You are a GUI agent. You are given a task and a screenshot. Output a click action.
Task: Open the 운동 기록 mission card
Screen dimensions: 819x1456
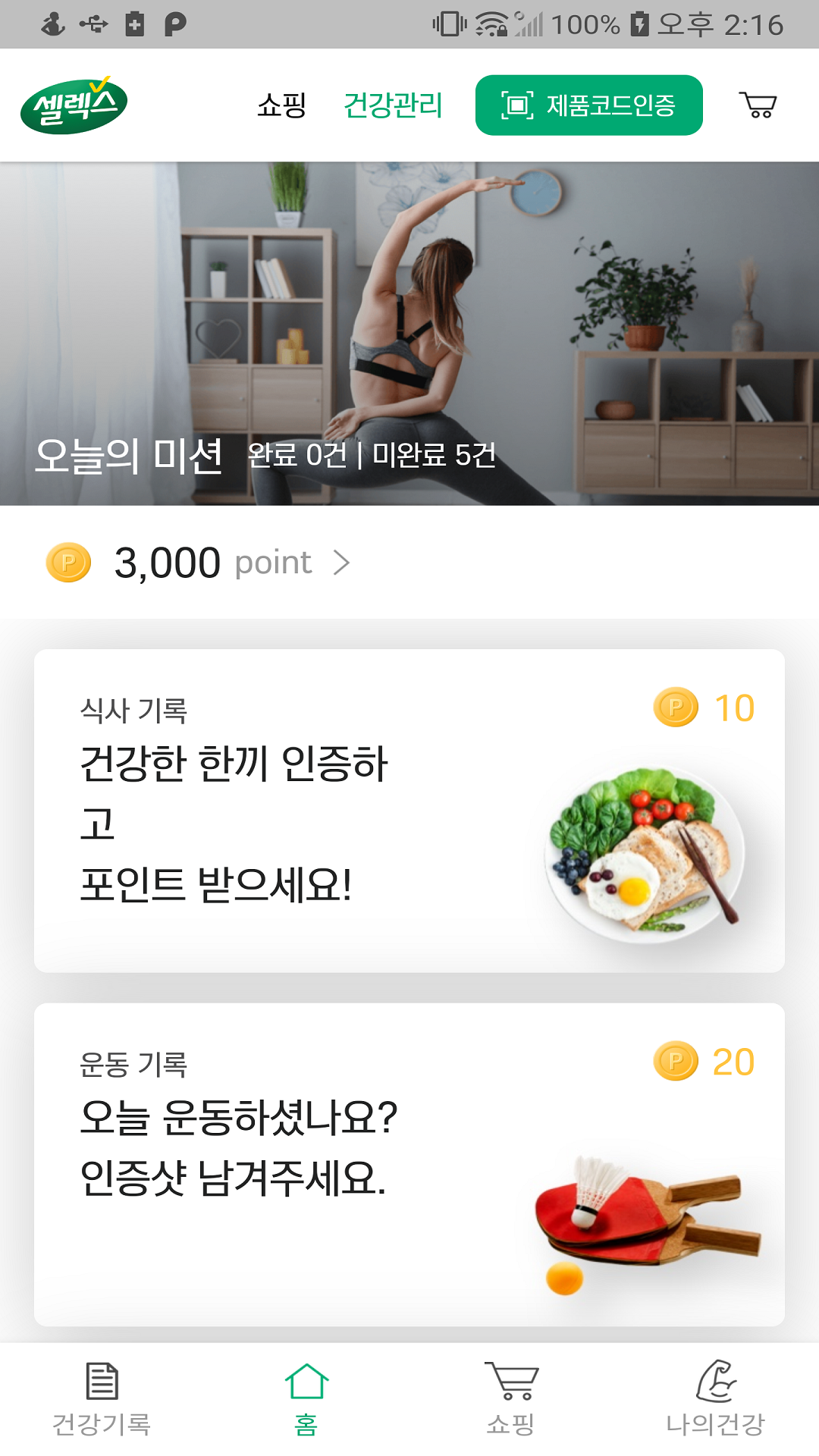coord(409,1164)
